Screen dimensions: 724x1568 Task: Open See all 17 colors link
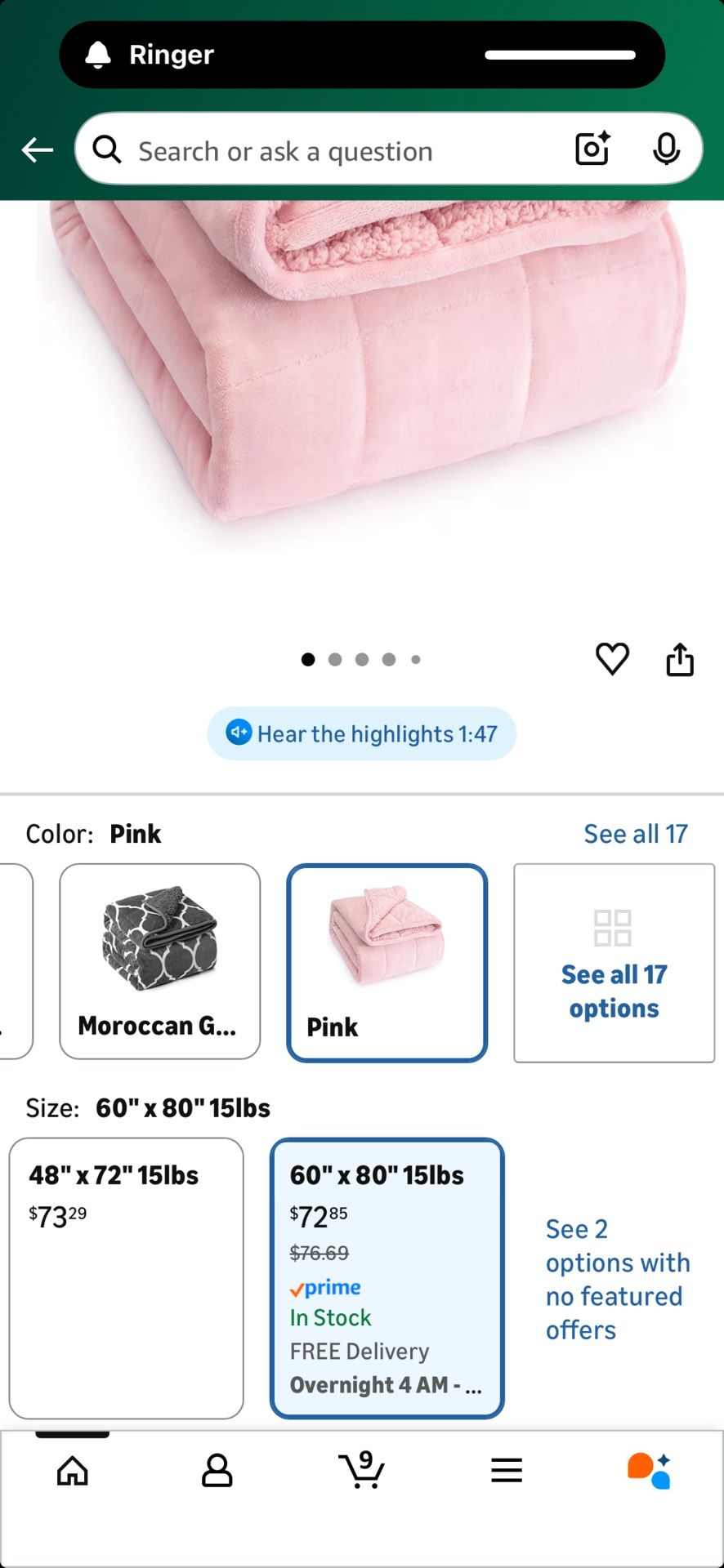[x=635, y=834]
